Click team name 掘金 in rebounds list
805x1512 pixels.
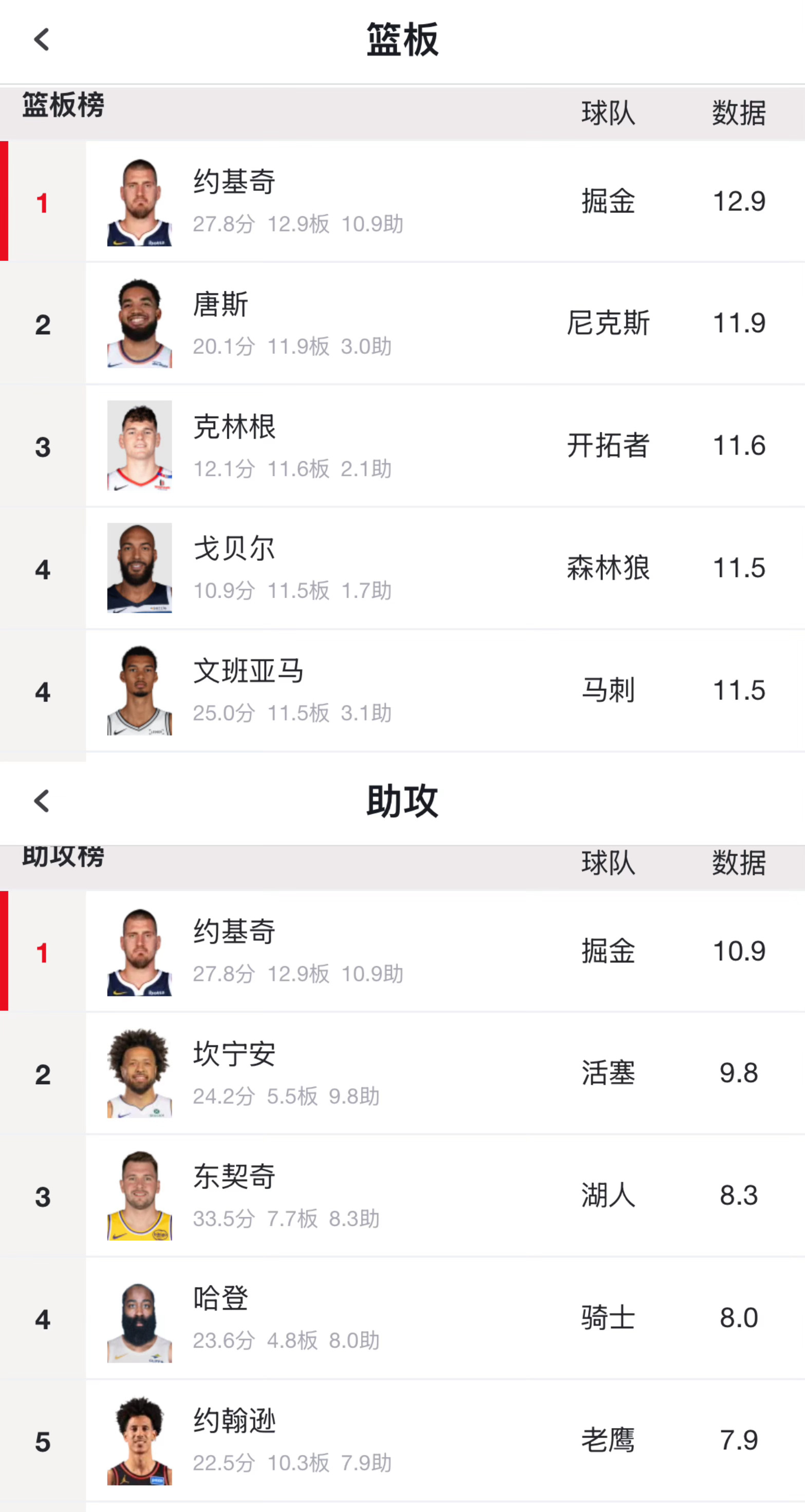pos(608,202)
